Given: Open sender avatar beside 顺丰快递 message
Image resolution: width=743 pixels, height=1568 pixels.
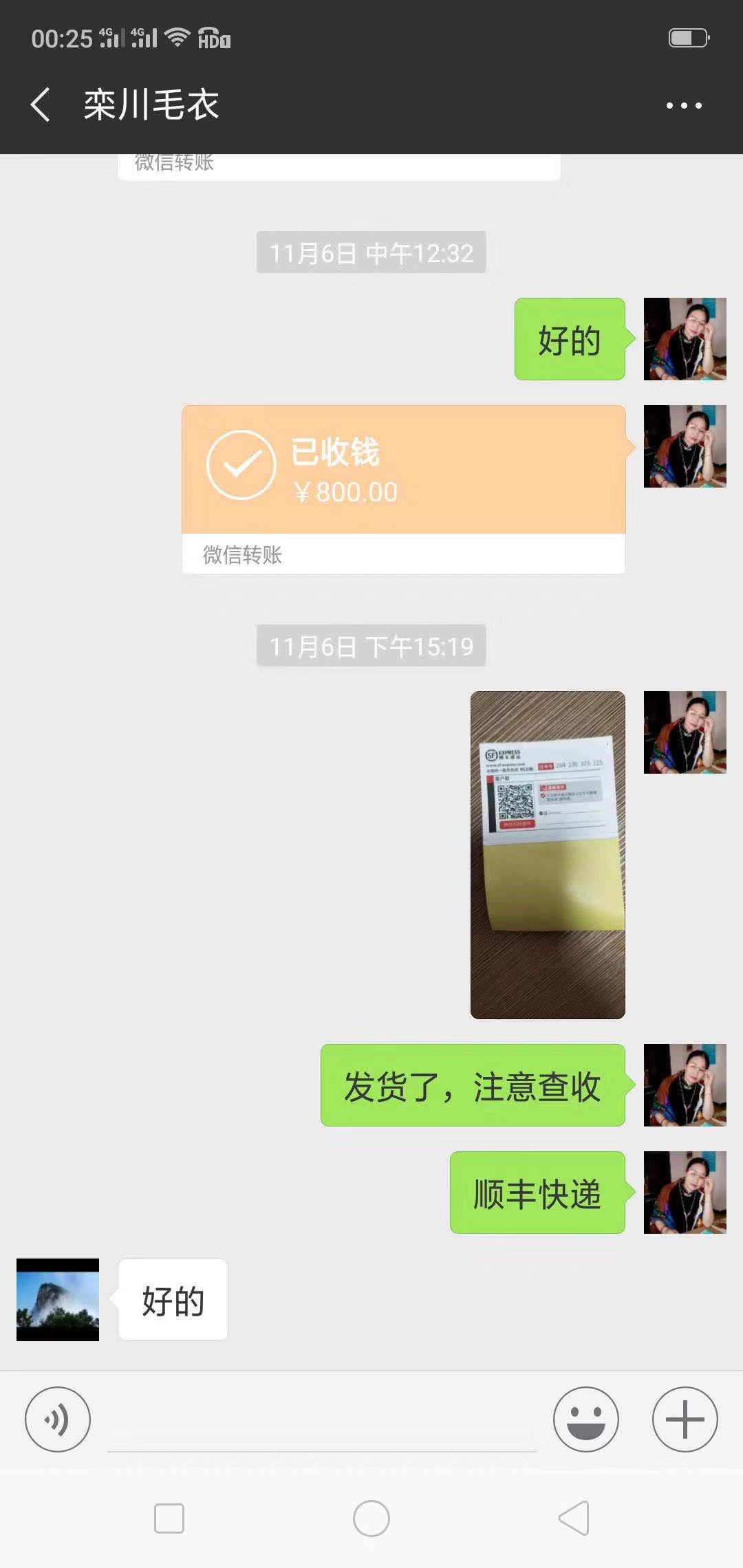Looking at the screenshot, I should tap(685, 1192).
